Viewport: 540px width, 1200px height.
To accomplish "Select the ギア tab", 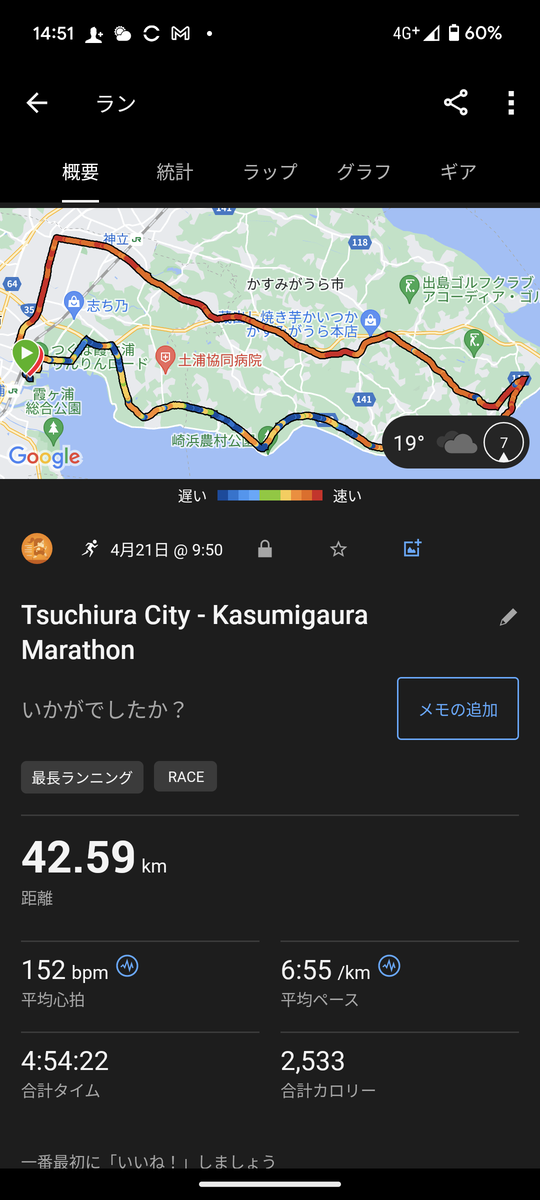I will pyautogui.click(x=458, y=171).
